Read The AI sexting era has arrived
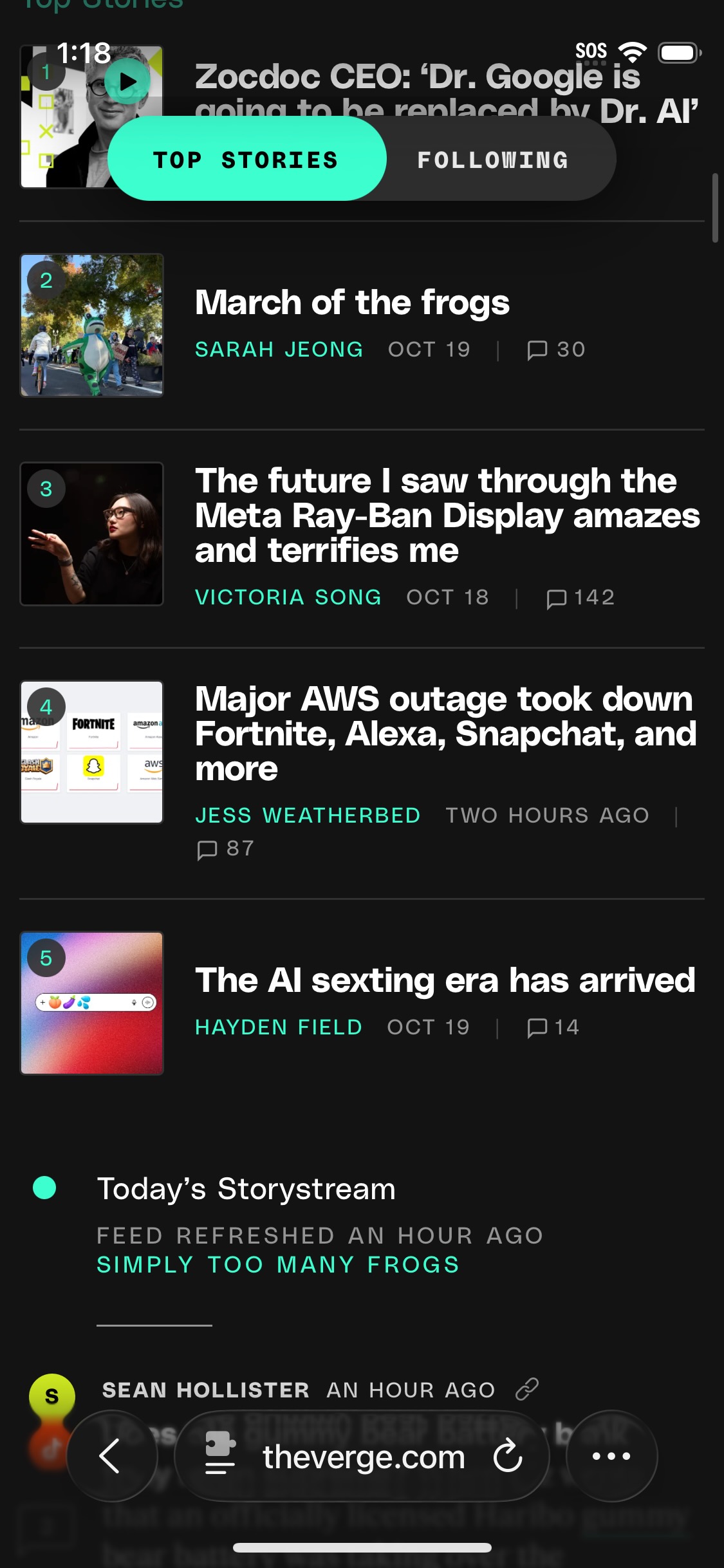 445,980
